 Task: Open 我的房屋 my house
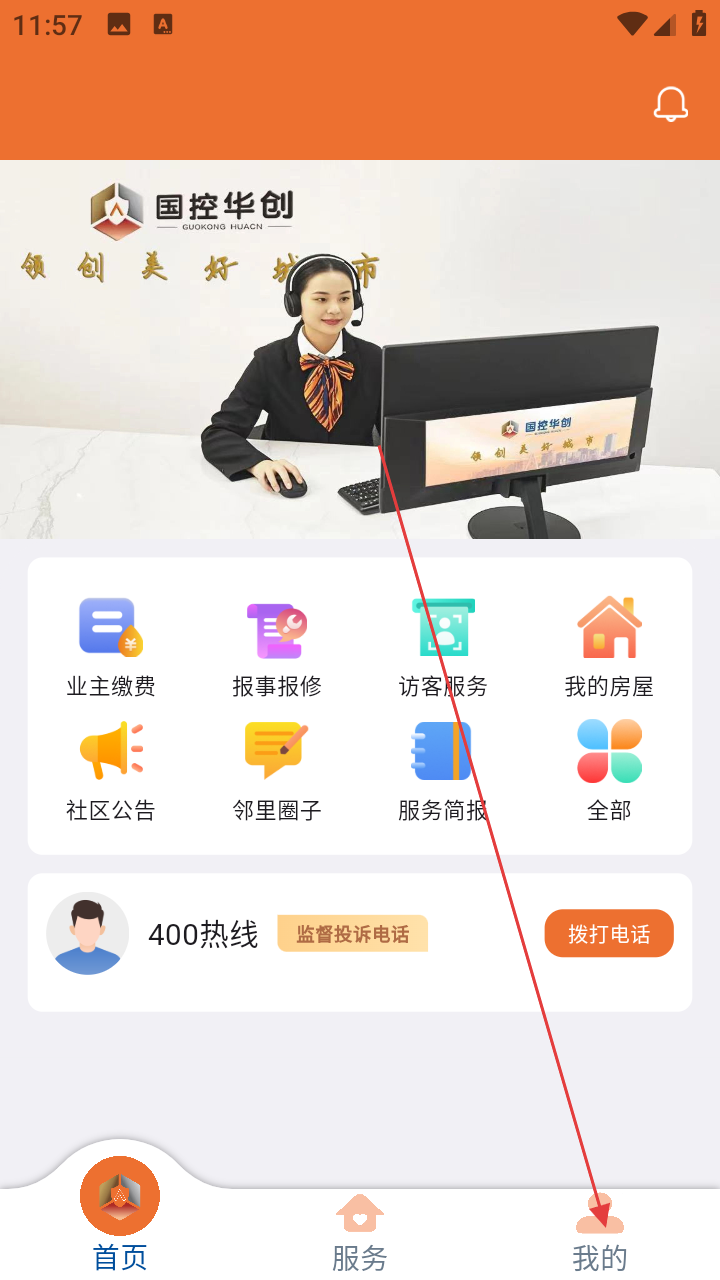[x=609, y=647]
